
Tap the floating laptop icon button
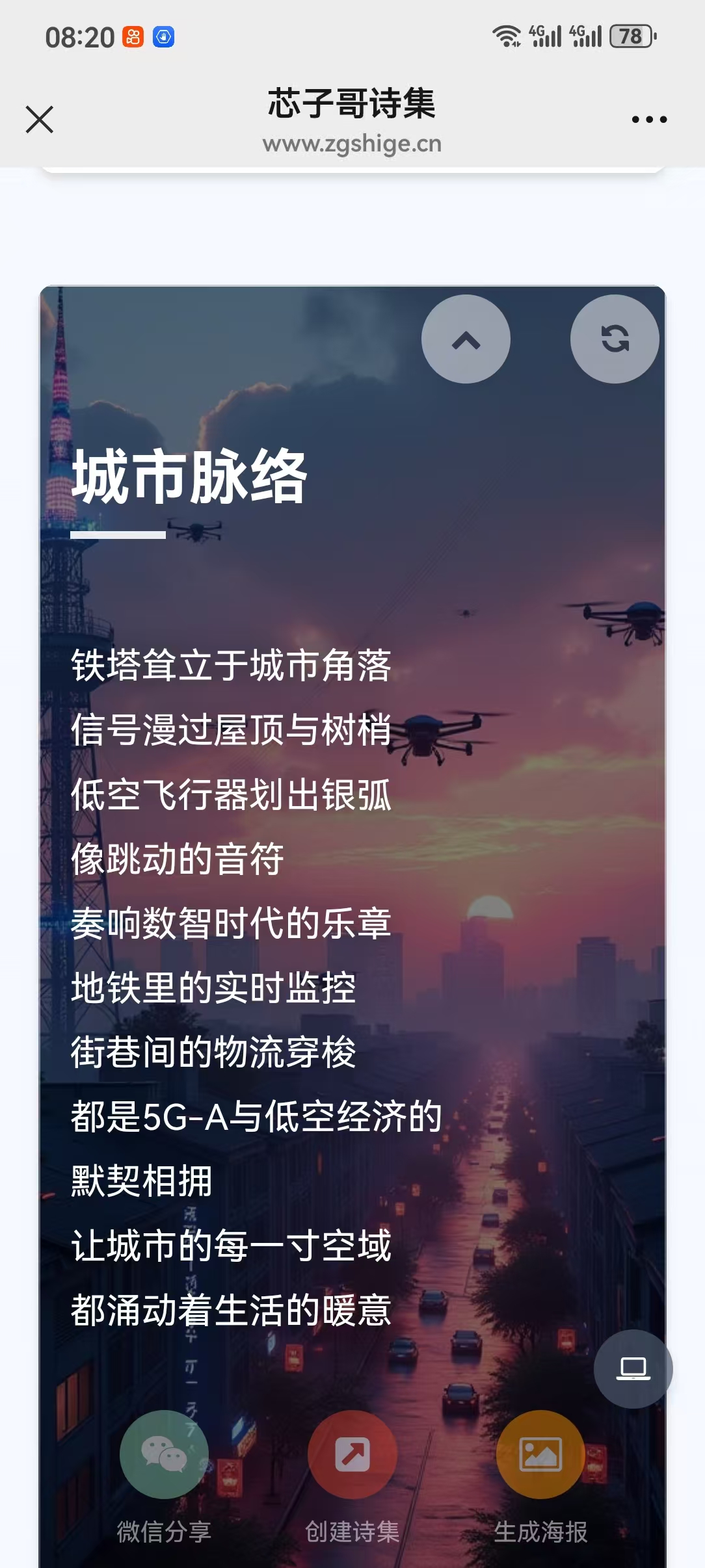point(633,1368)
